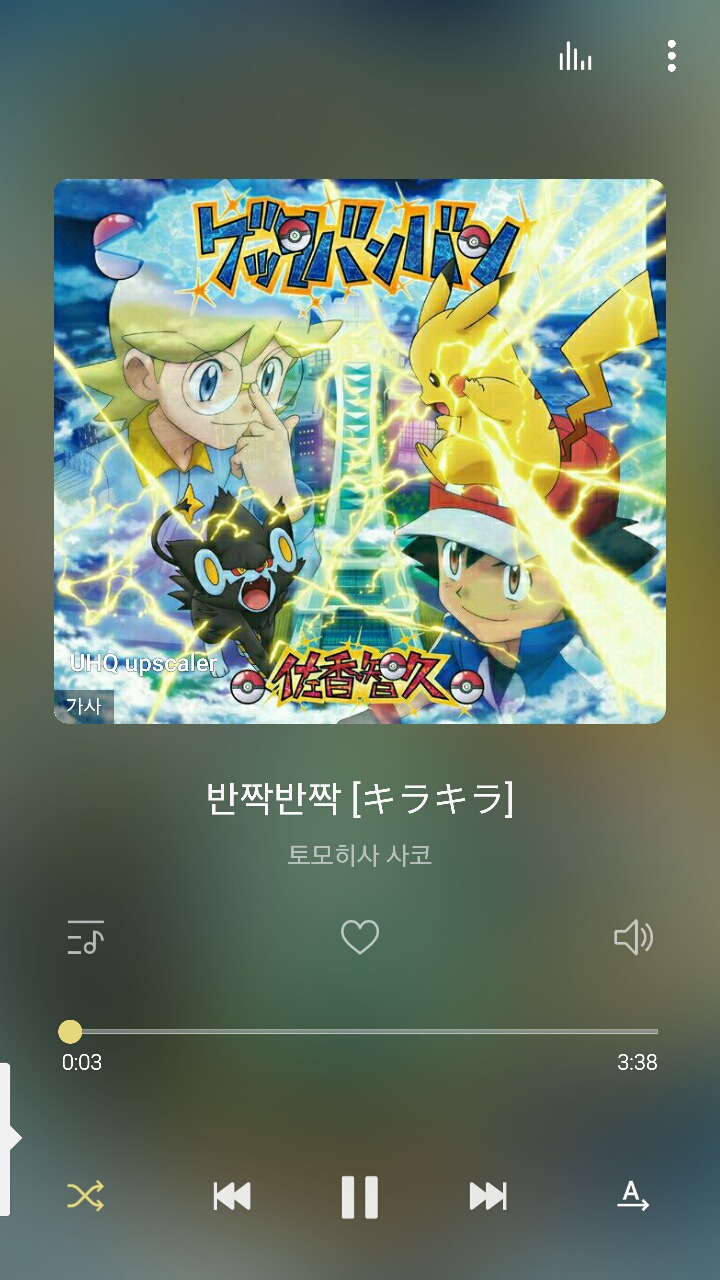Open the volume speaker control
720x1280 pixels.
633,937
